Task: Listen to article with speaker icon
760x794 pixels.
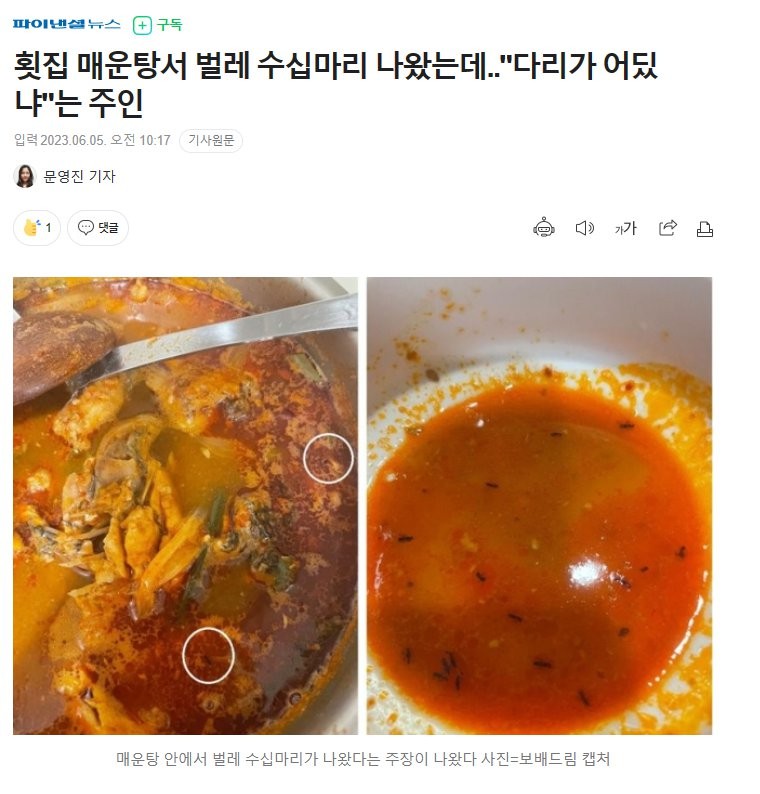Action: 585,228
